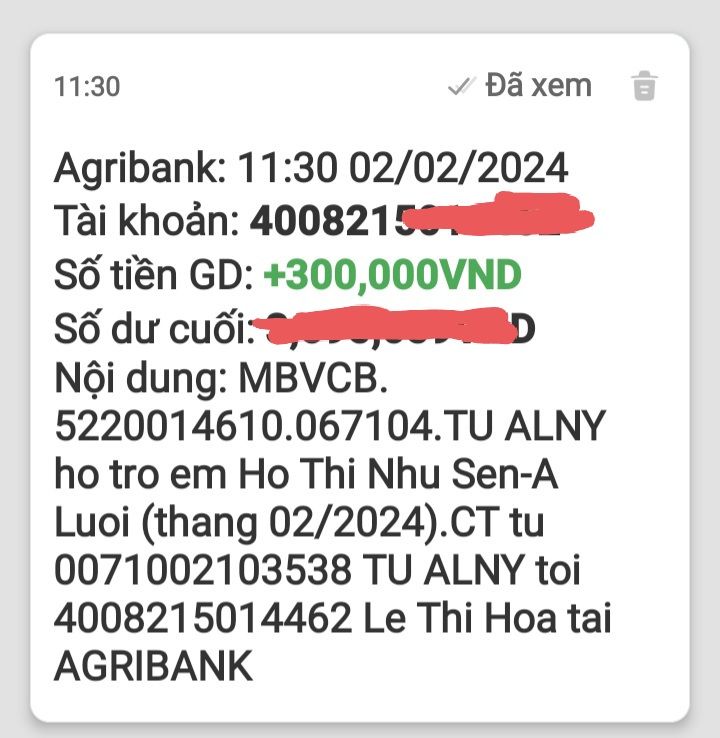Open the +300,000VND transaction notification card
Viewport: 720px width, 738px height.
point(360,420)
